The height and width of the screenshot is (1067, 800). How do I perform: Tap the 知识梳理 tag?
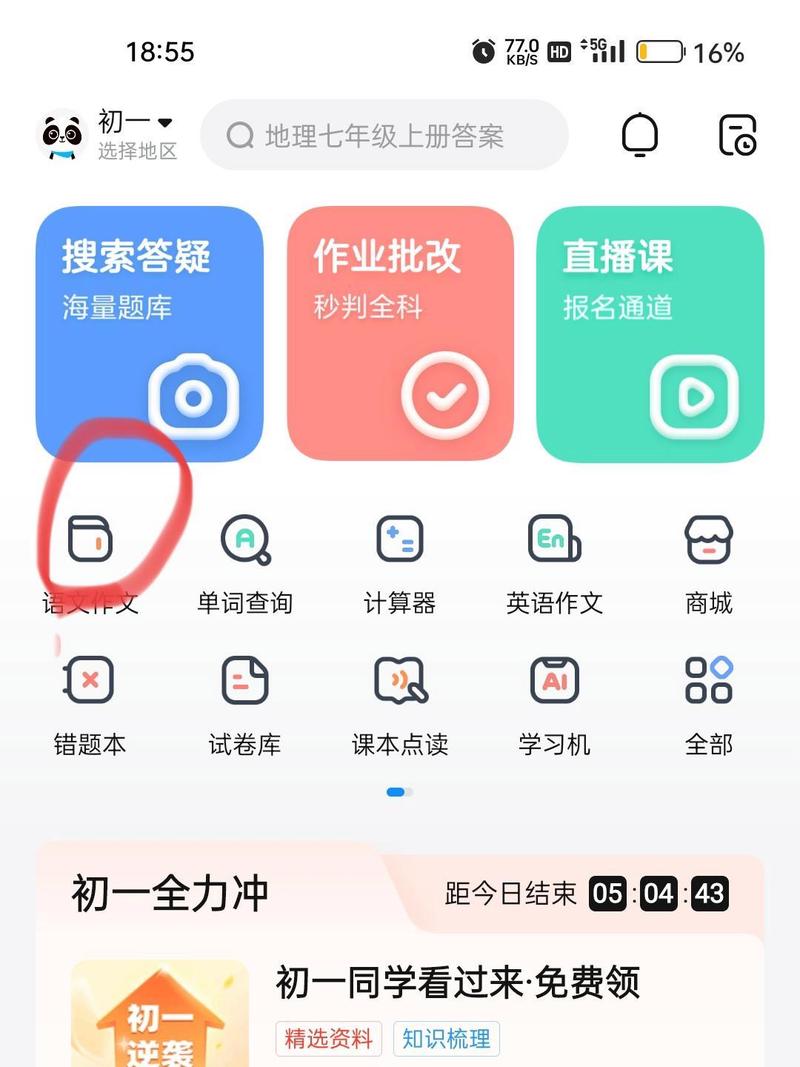447,1040
